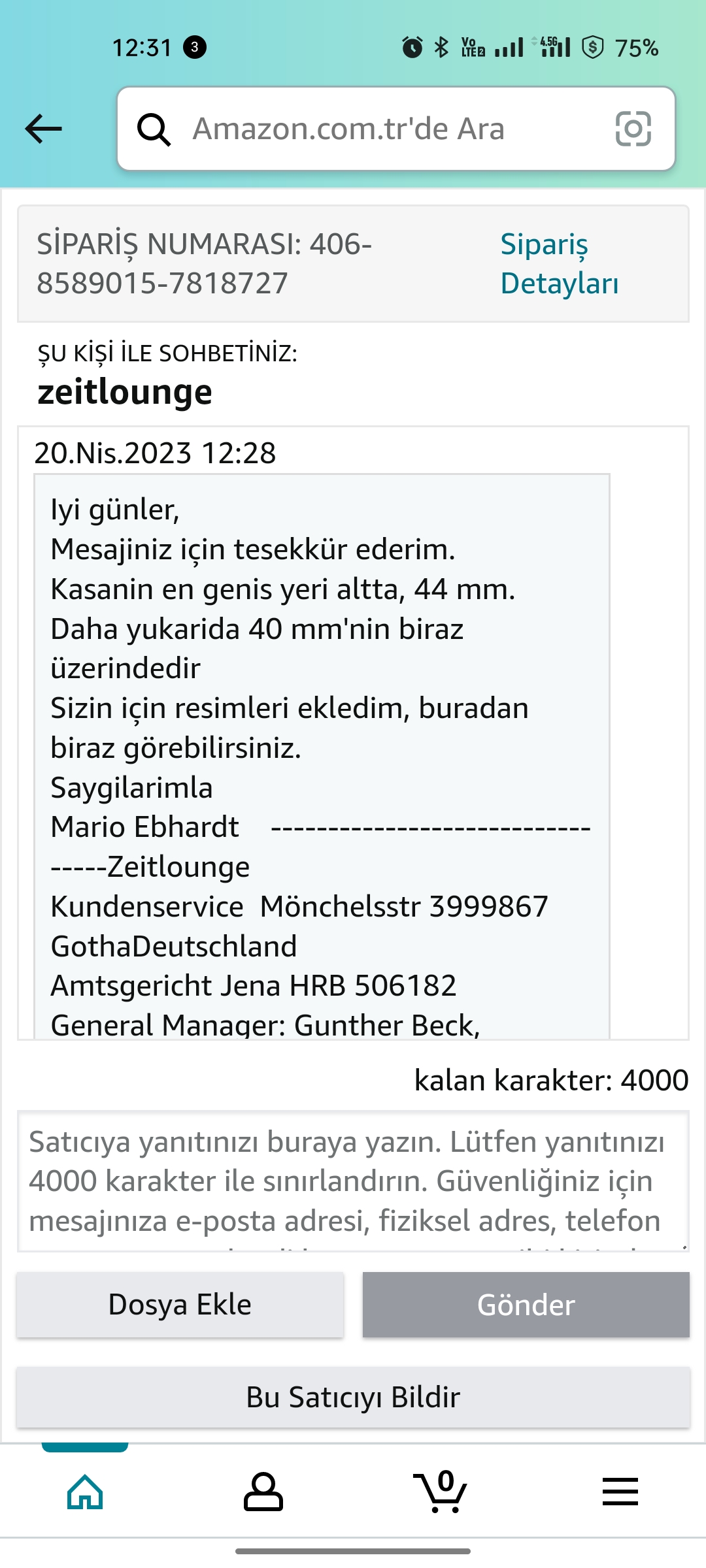This screenshot has width=706, height=1568.
Task: Open the Sipariş Detayları link
Action: (560, 263)
